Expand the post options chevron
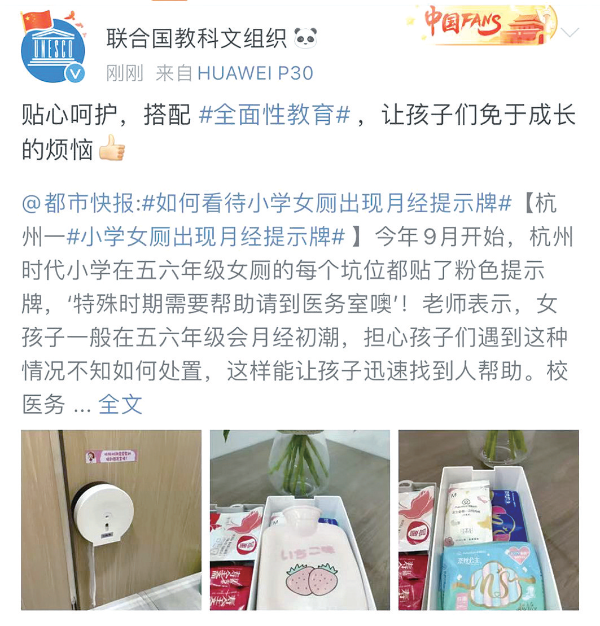 570,33
